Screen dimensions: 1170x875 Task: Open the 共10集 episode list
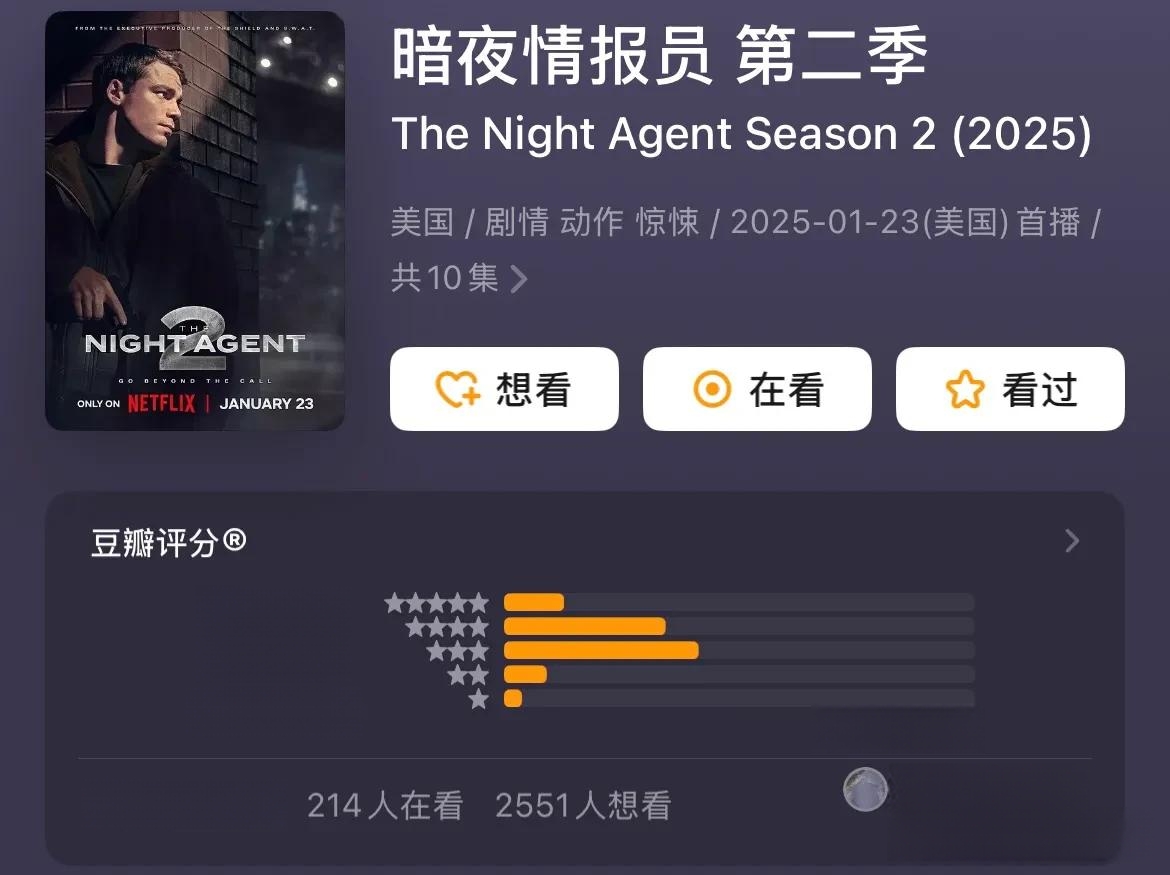459,277
